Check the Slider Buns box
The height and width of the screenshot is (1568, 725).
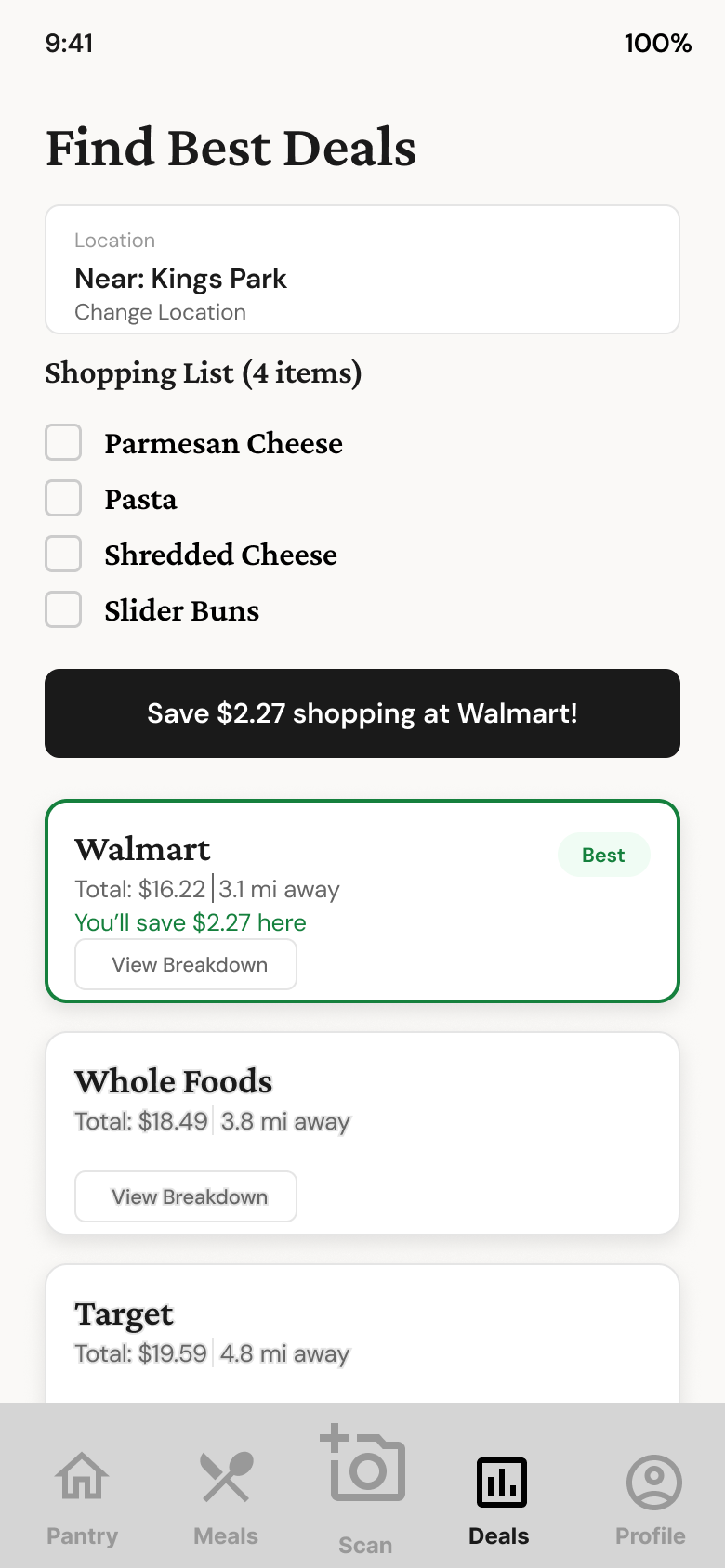(63, 610)
